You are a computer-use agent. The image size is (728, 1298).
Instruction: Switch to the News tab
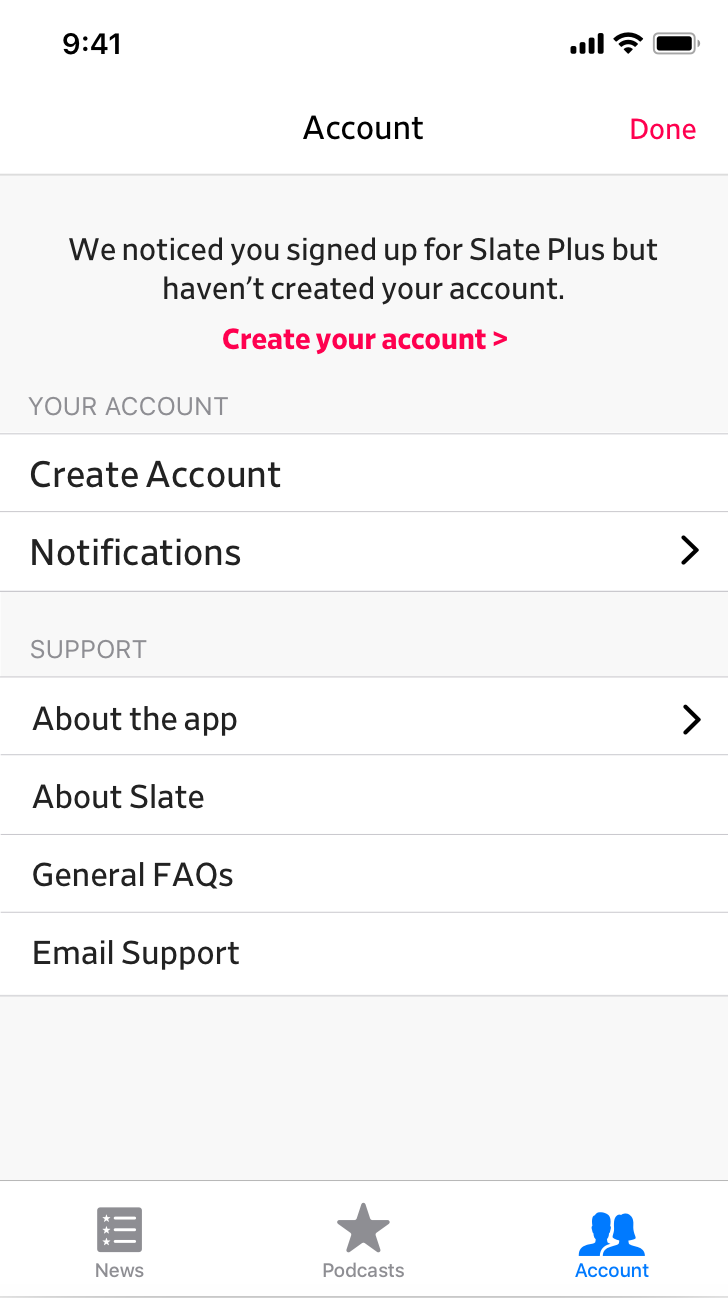pyautogui.click(x=120, y=1242)
